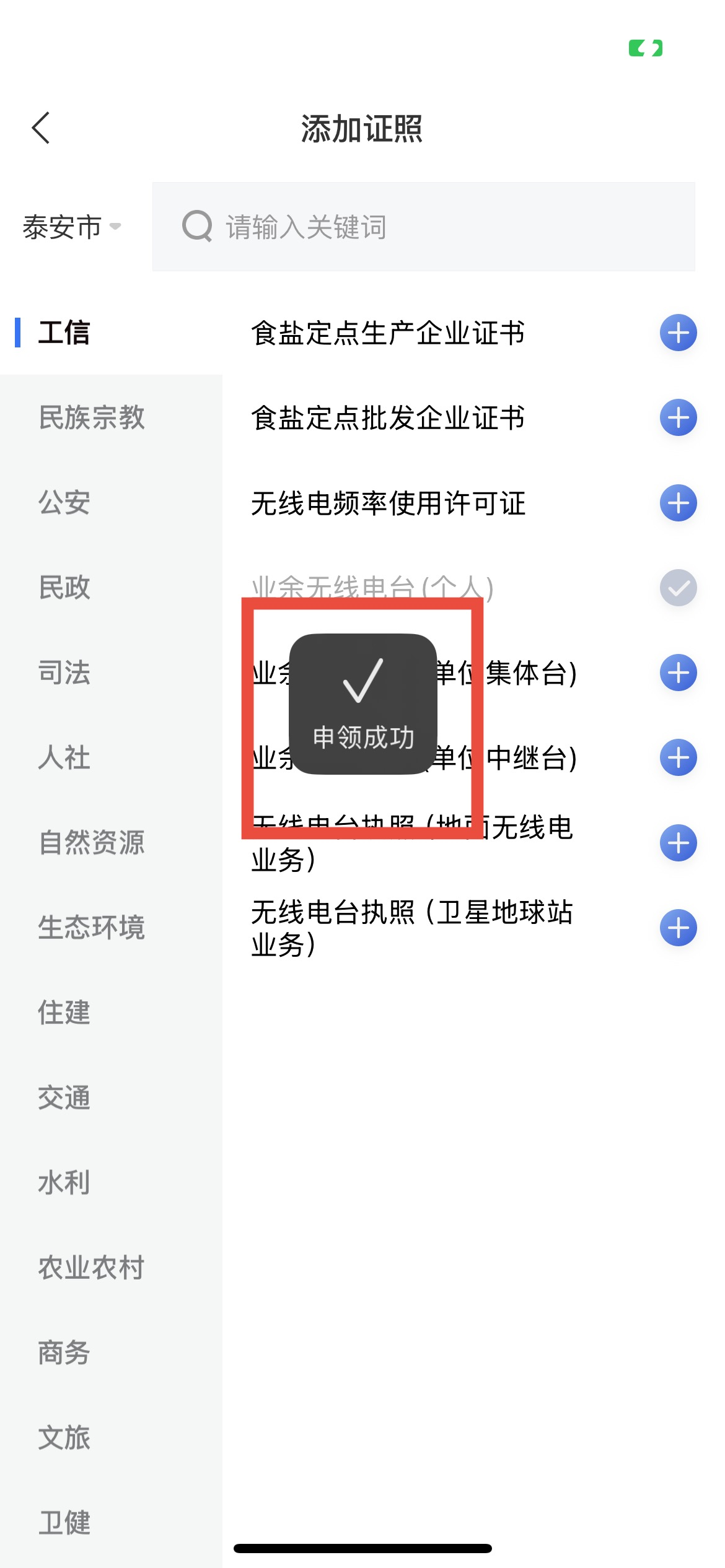
Task: Select 农业农村 category
Action: [x=92, y=1268]
